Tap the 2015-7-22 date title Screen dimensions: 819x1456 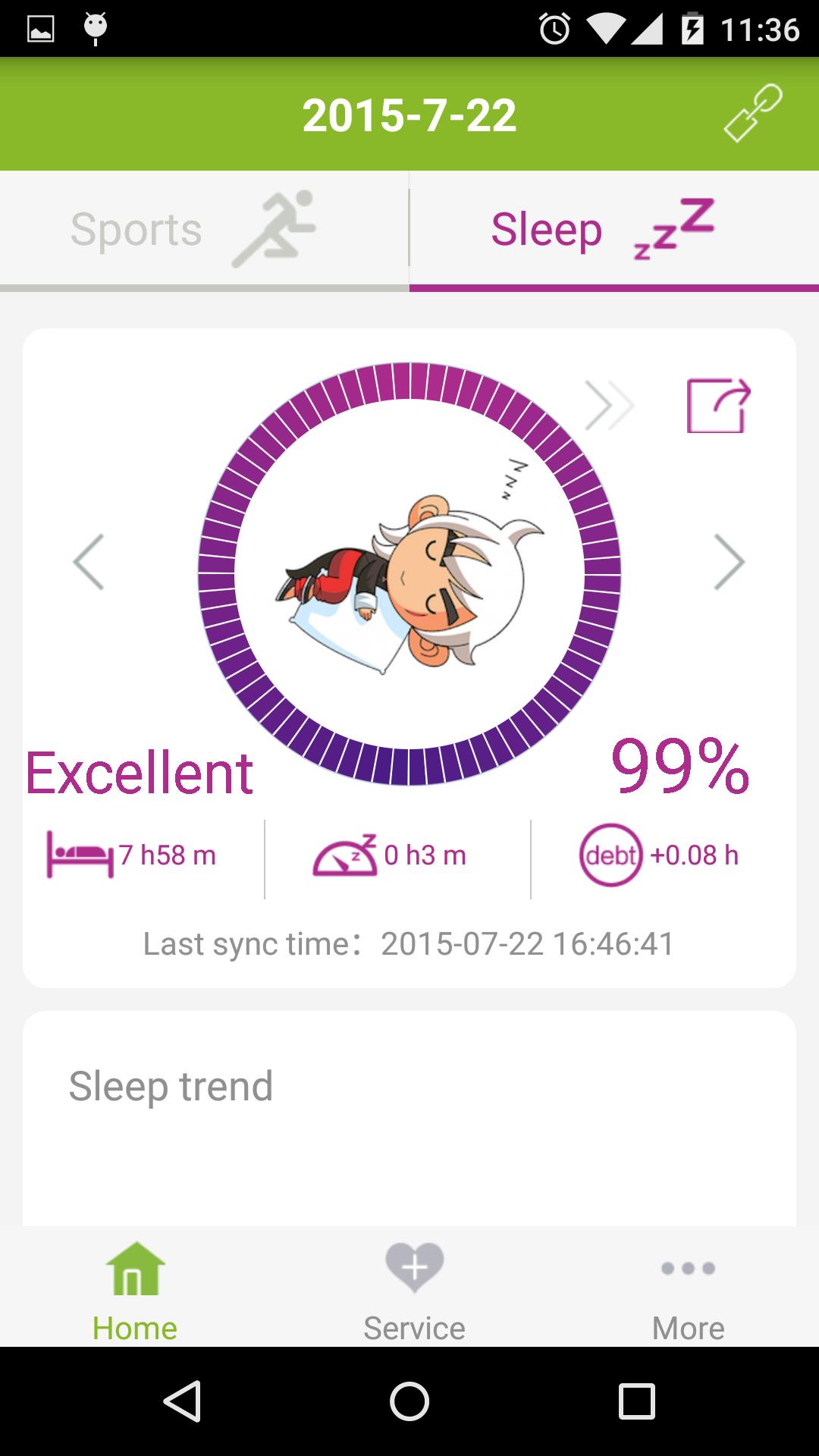click(x=409, y=115)
